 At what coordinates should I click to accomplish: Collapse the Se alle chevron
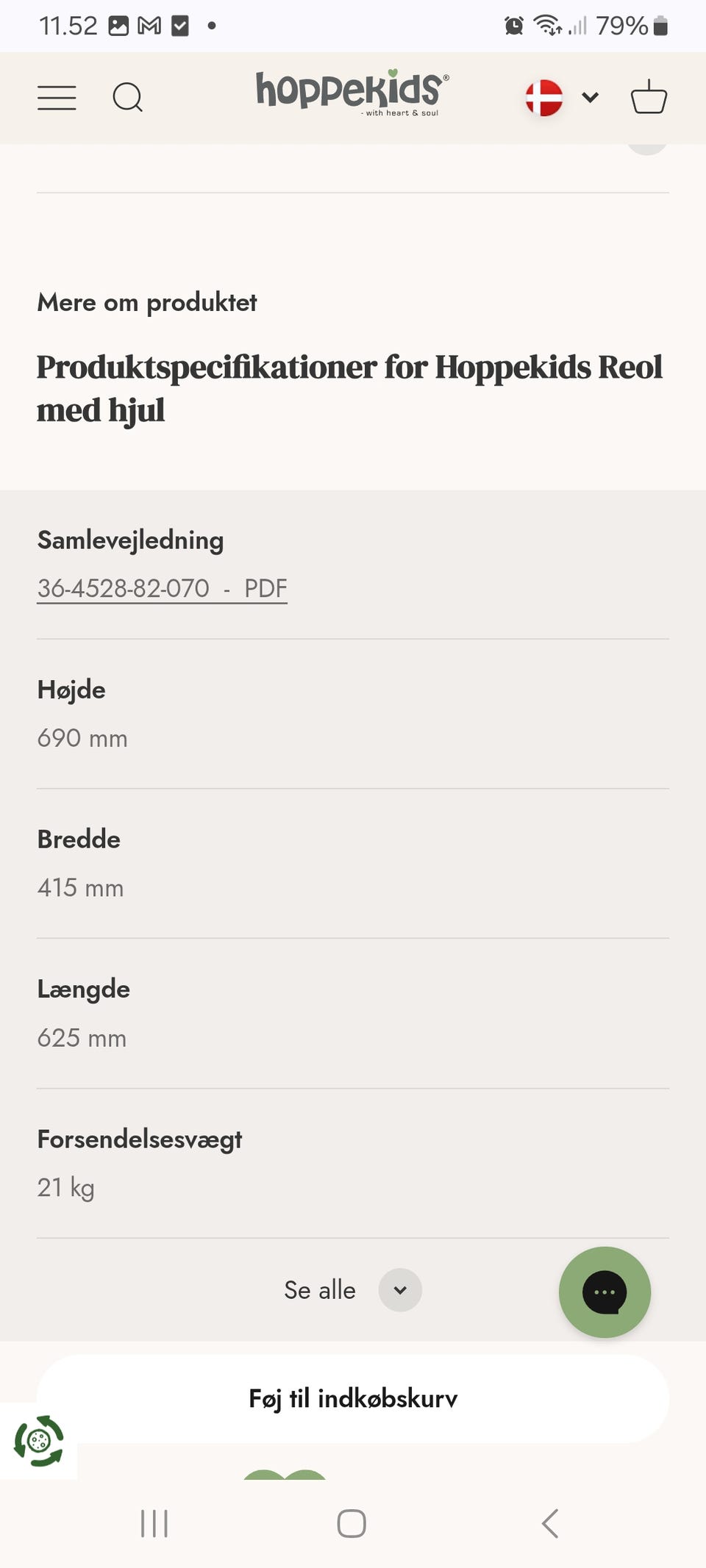click(399, 1289)
